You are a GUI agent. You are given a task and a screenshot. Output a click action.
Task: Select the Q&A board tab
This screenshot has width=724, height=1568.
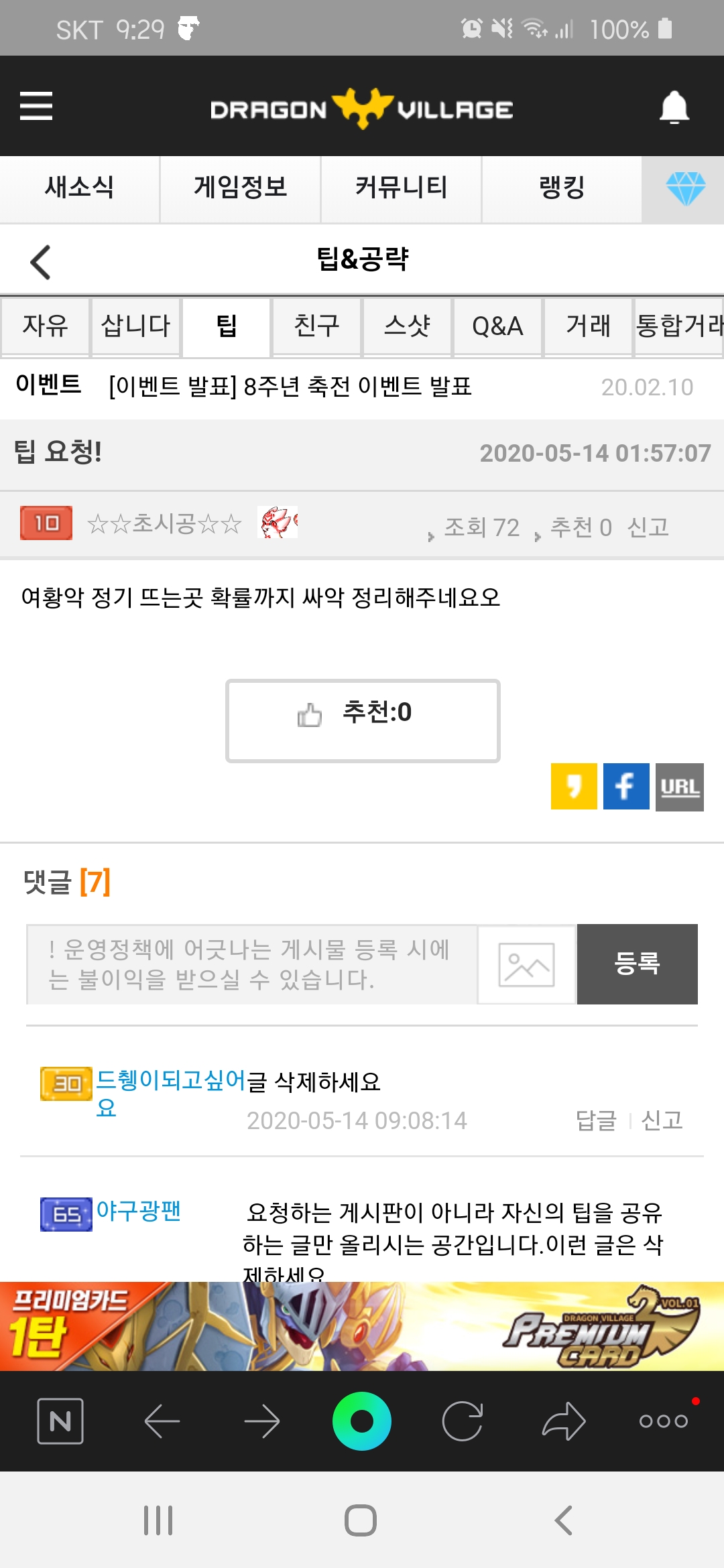[497, 326]
